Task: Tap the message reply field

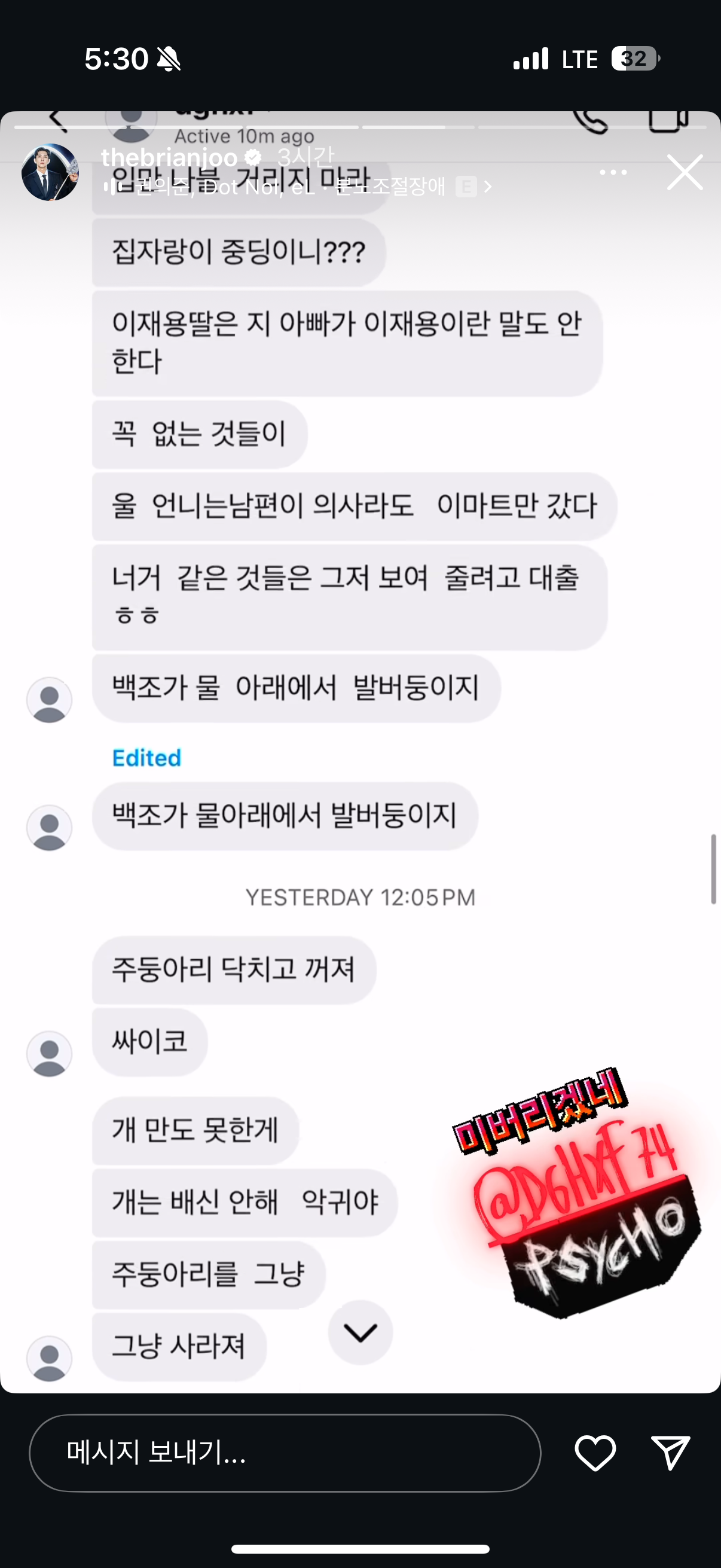Action: (284, 1453)
